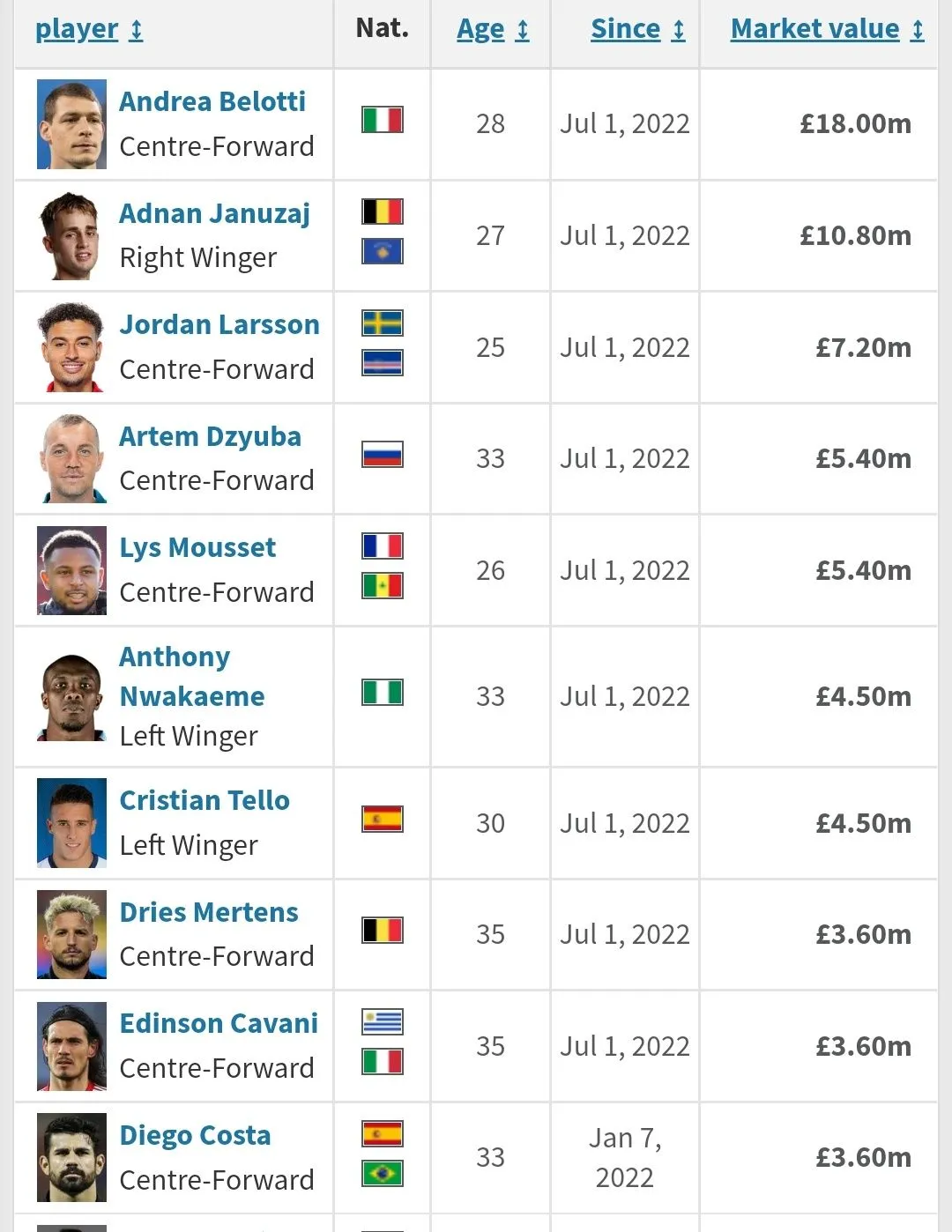View Lys Mousset's profile page
This screenshot has height=1232, width=952.
[197, 547]
